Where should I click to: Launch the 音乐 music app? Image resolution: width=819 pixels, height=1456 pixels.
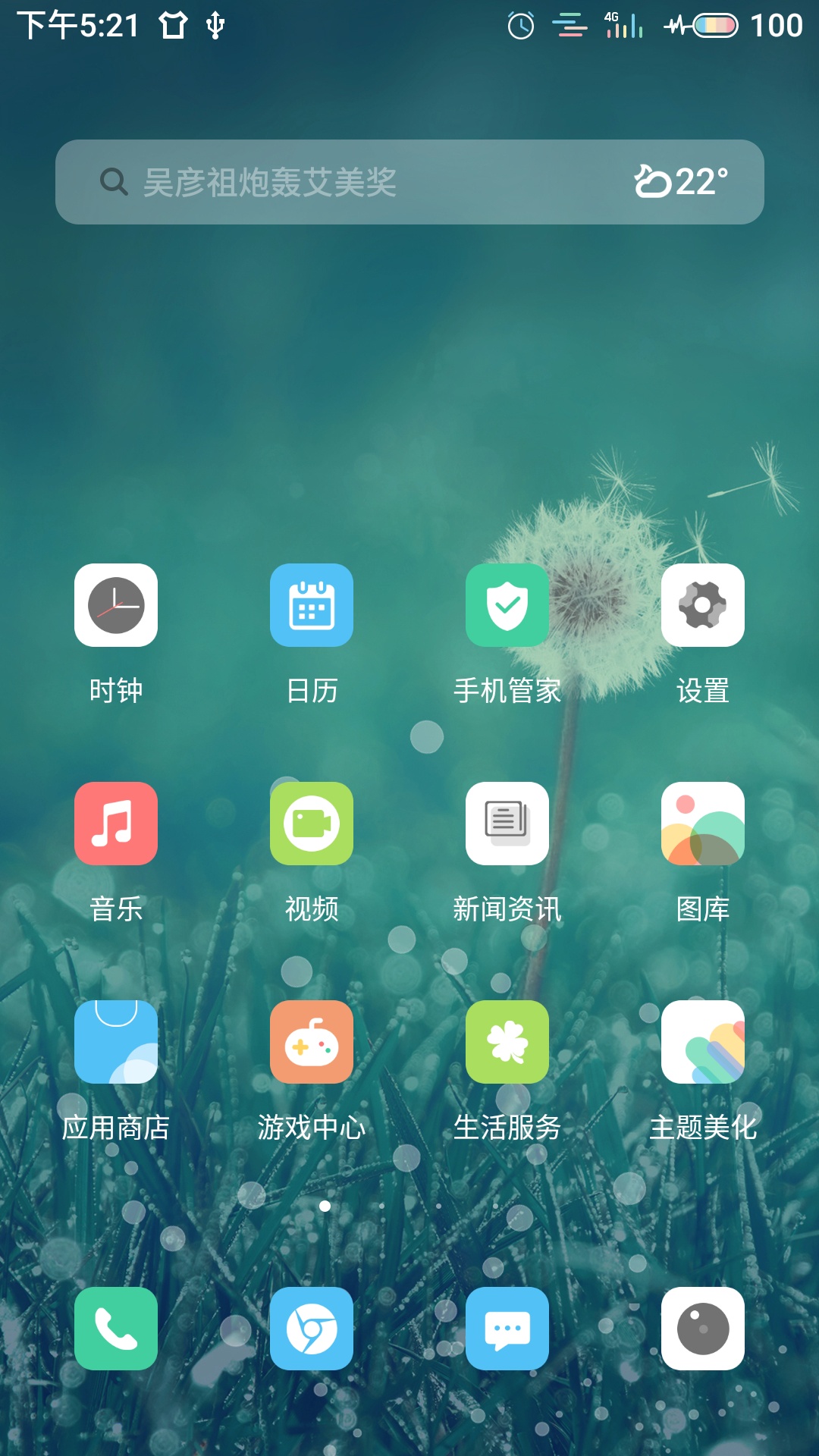point(116,824)
